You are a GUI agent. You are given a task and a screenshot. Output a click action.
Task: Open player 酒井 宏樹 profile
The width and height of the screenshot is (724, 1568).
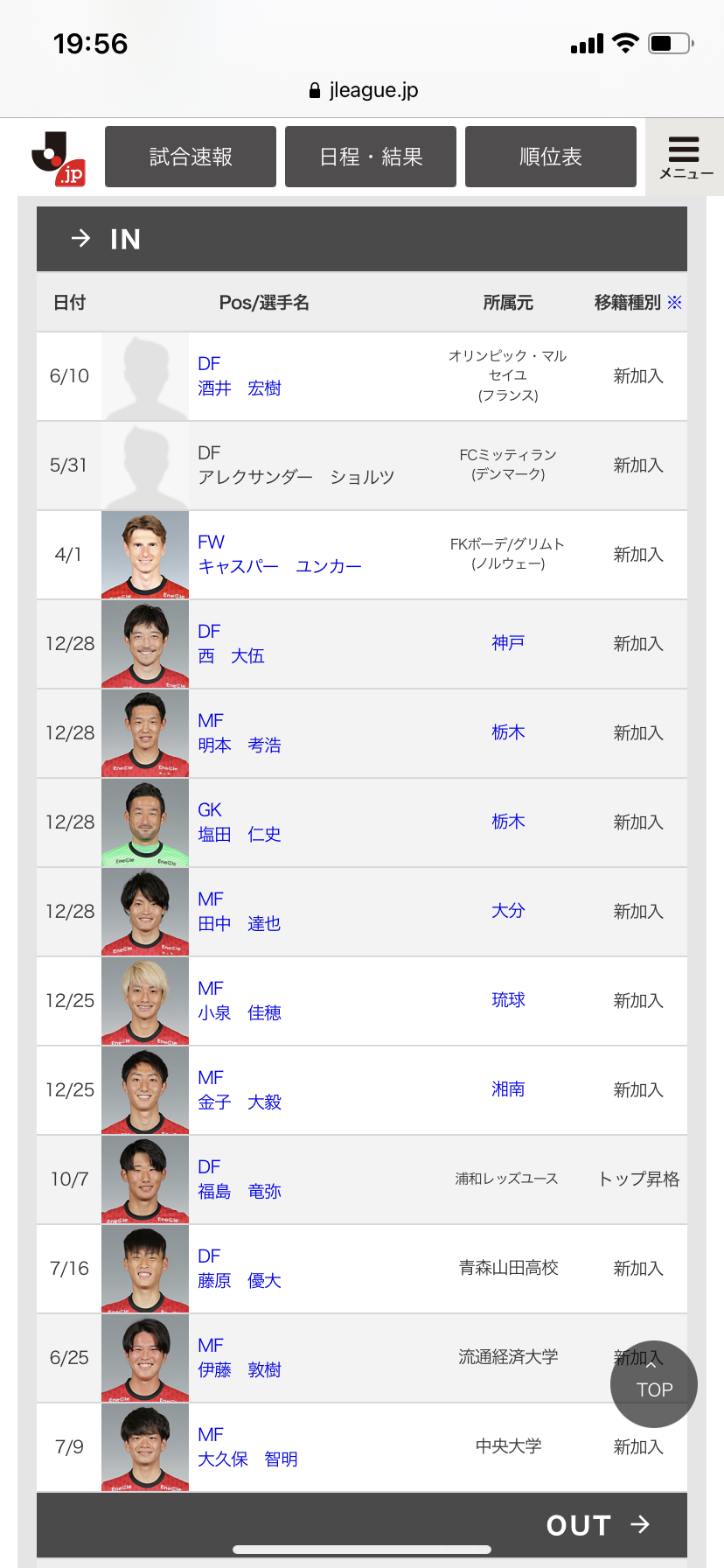(239, 388)
